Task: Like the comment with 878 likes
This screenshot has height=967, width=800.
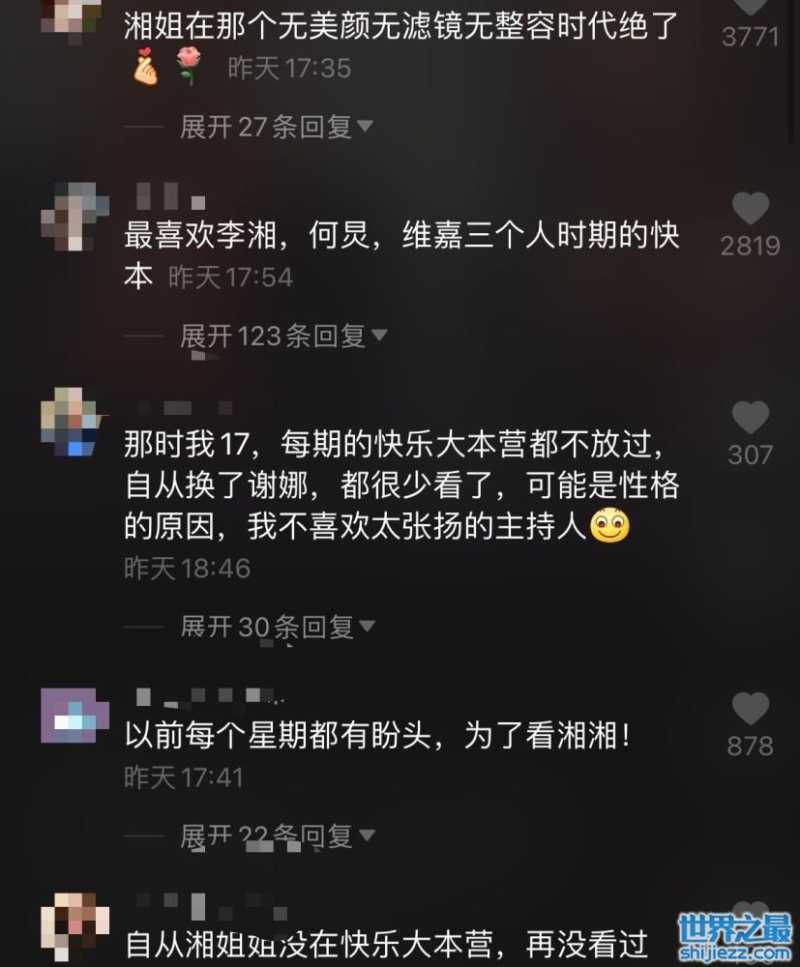Action: (x=750, y=709)
